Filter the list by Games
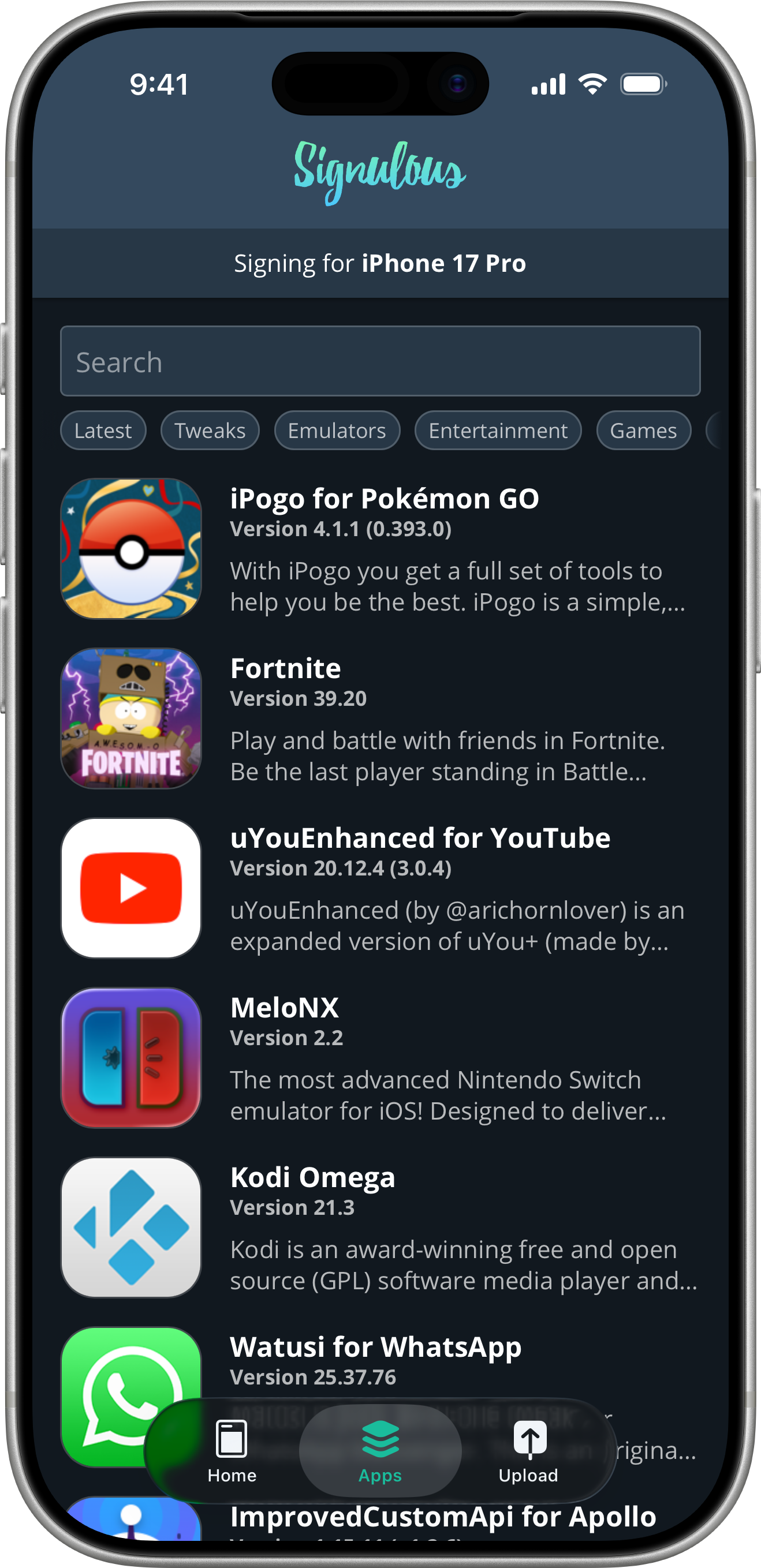Screen dimensions: 761x1568 643,431
